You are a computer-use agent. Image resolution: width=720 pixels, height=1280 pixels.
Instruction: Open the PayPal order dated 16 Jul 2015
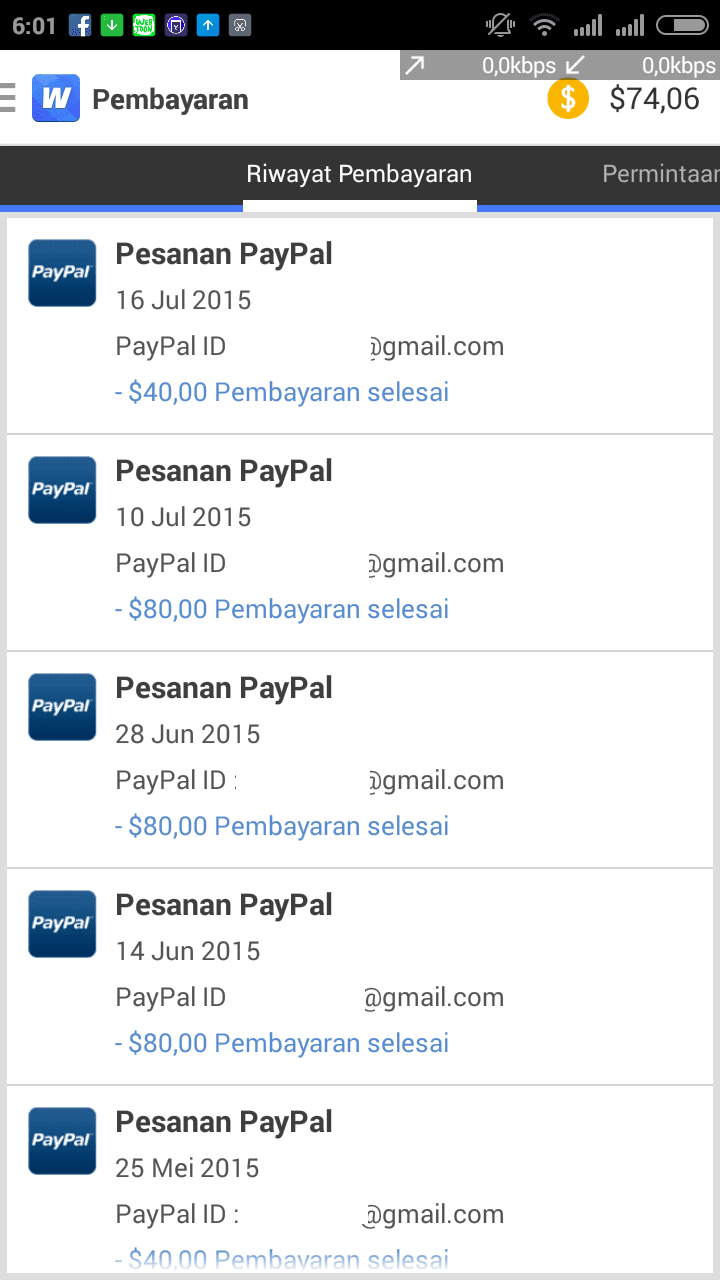point(360,325)
